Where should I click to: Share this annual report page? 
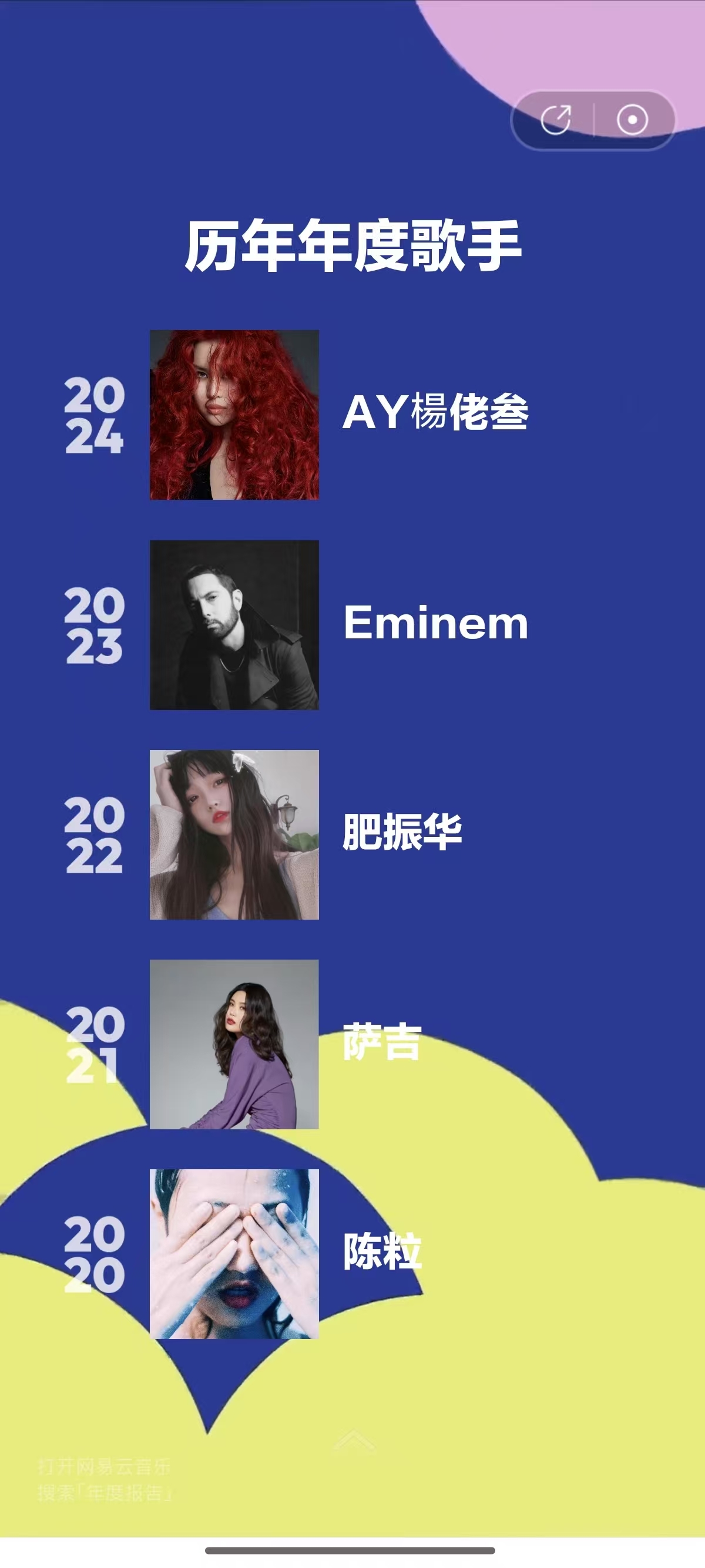point(555,120)
